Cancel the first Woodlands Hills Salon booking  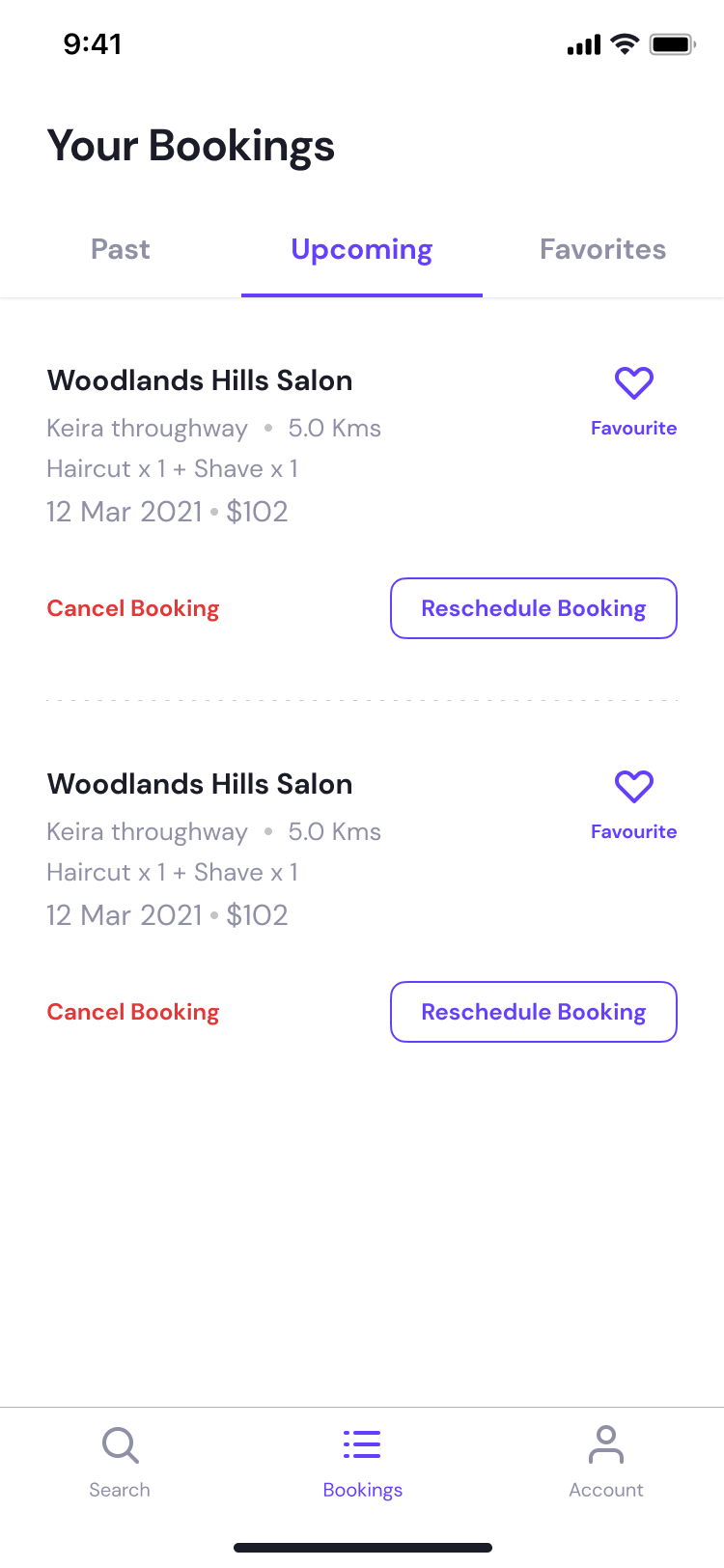point(133,608)
